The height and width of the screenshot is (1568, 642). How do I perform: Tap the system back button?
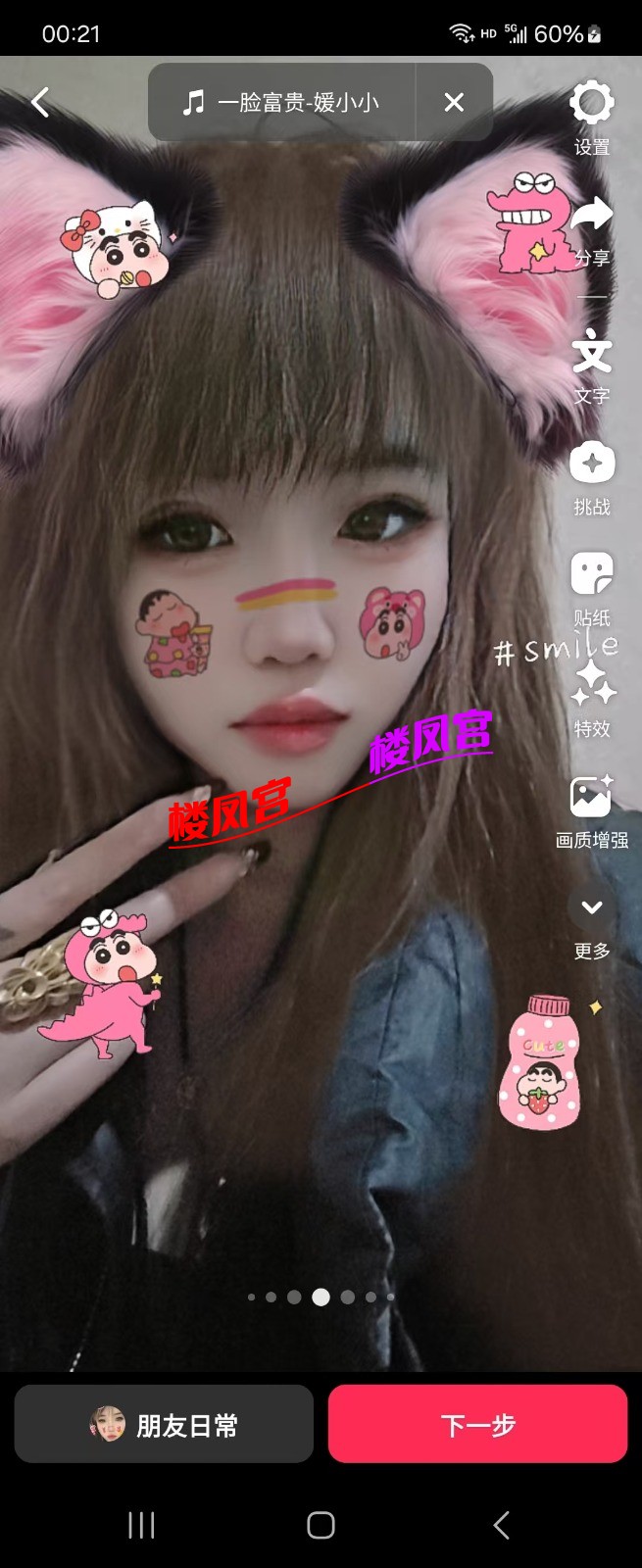point(501,1525)
